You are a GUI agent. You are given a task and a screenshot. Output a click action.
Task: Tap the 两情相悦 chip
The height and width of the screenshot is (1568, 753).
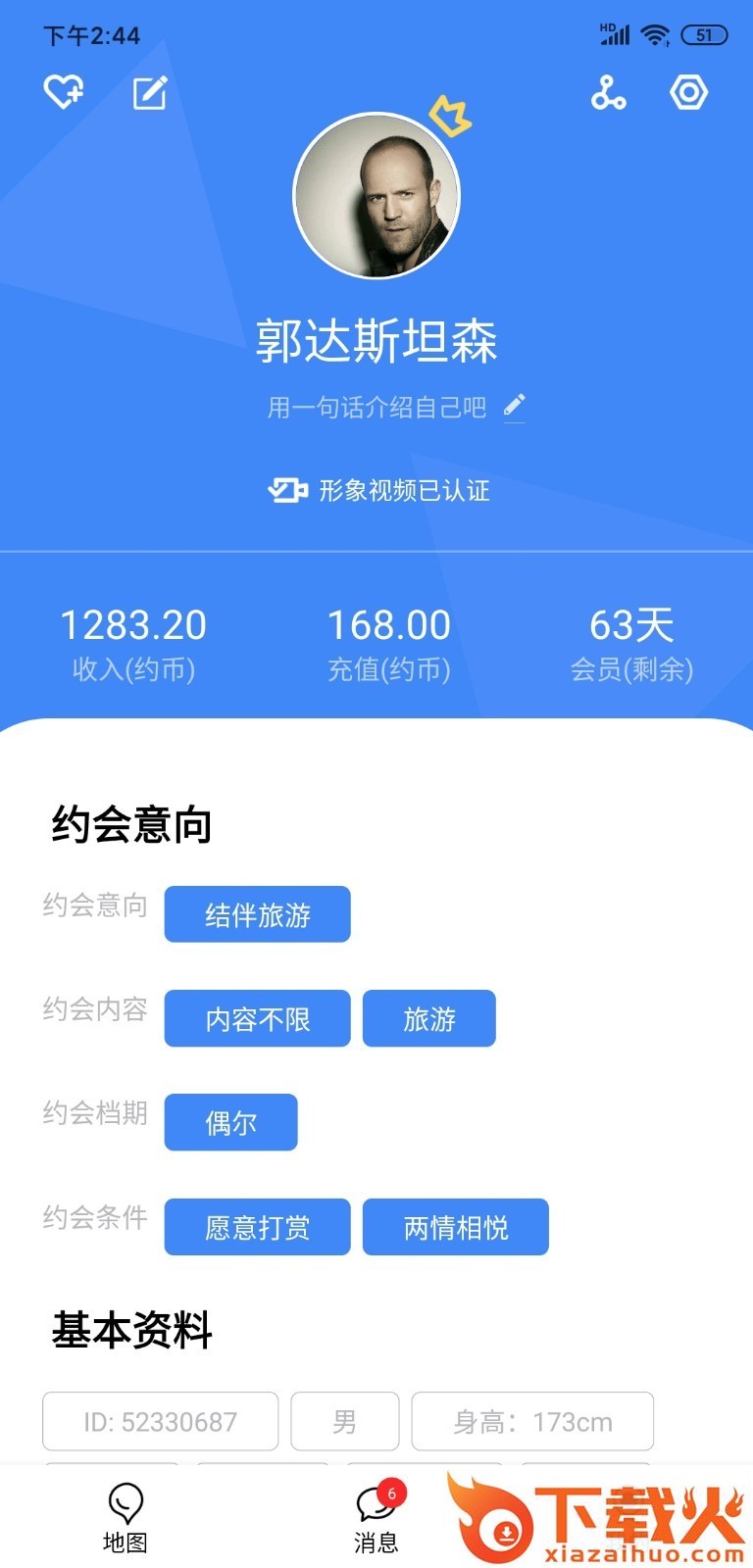(455, 1227)
